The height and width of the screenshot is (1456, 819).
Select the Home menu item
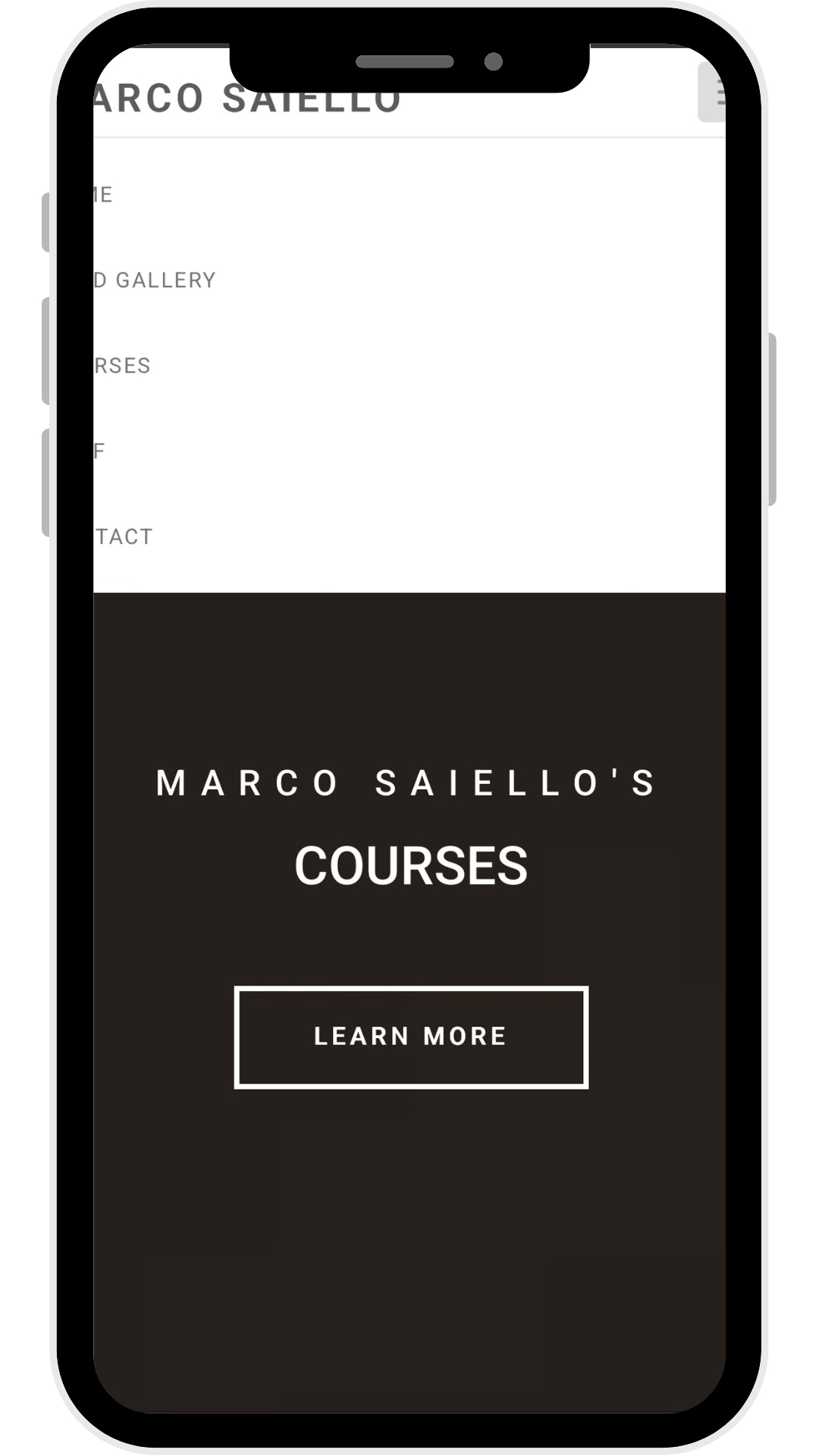104,195
